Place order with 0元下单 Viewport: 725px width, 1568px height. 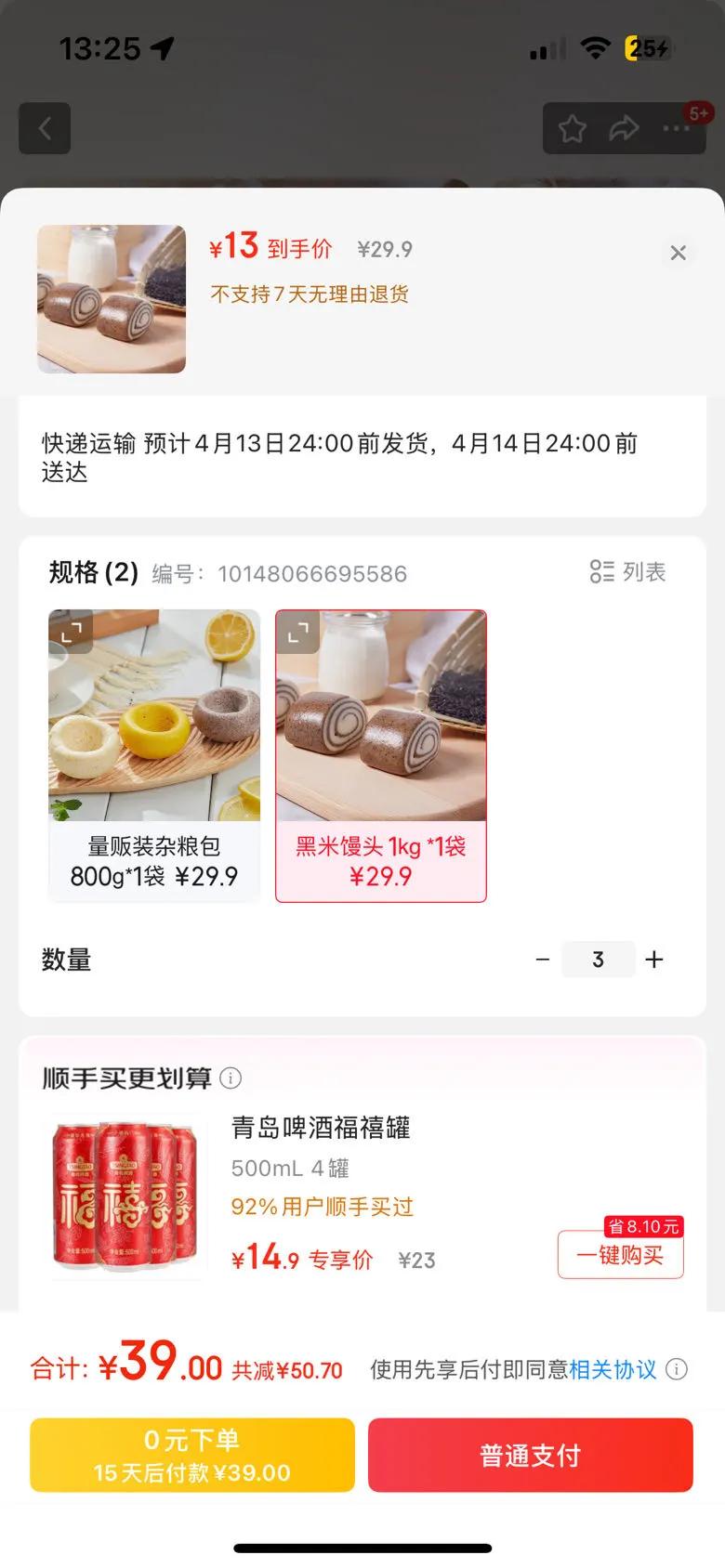(x=192, y=1455)
